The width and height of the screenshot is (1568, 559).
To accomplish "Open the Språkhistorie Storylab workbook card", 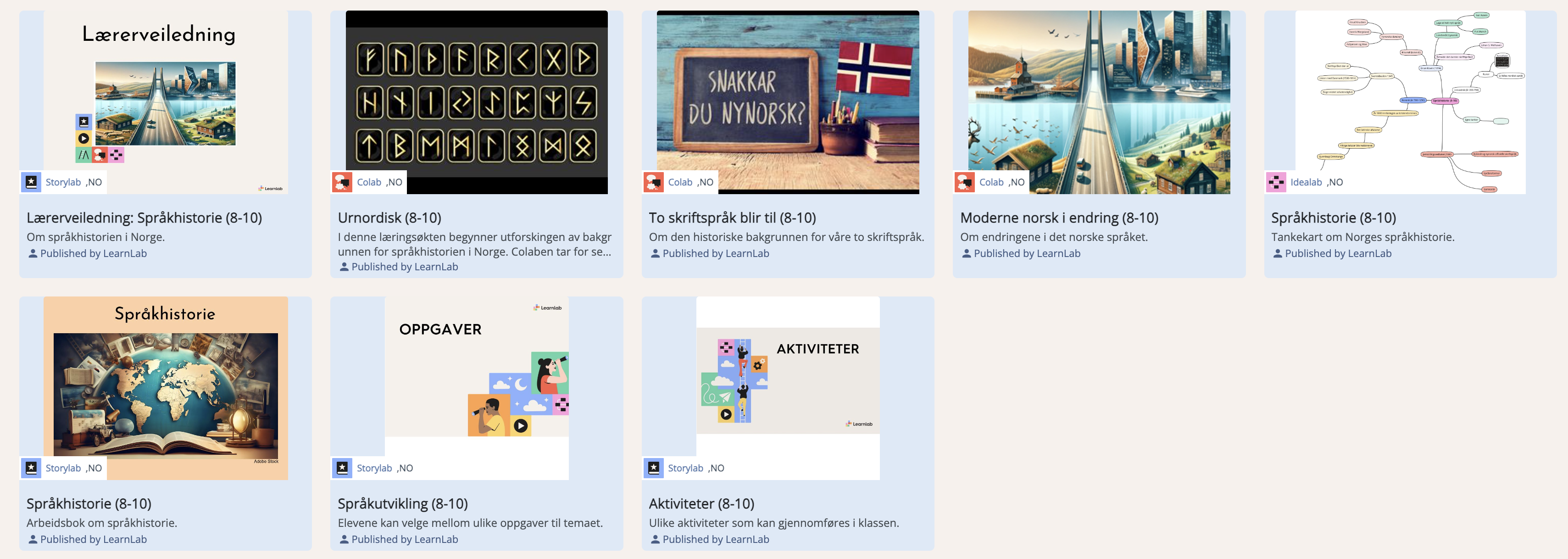I will [89, 503].
